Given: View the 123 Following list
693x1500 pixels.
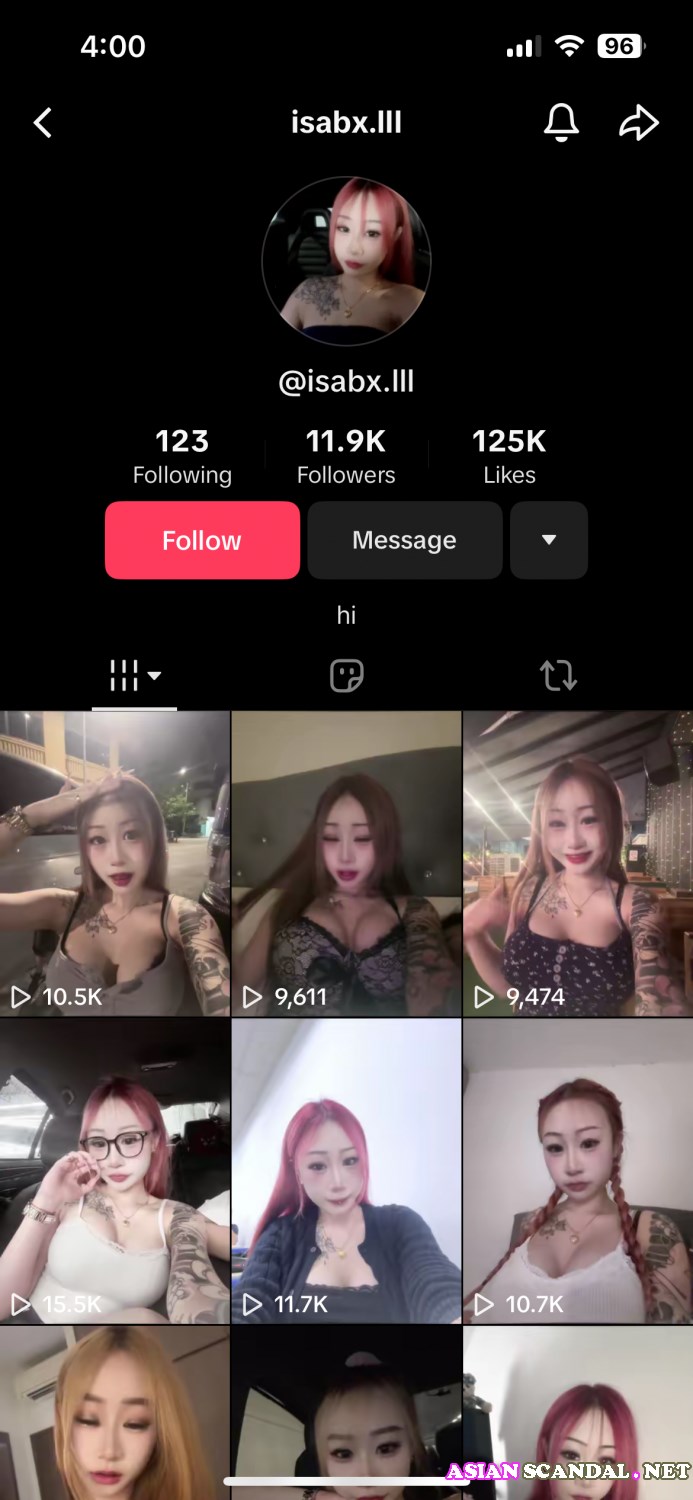Looking at the screenshot, I should pyautogui.click(x=182, y=456).
